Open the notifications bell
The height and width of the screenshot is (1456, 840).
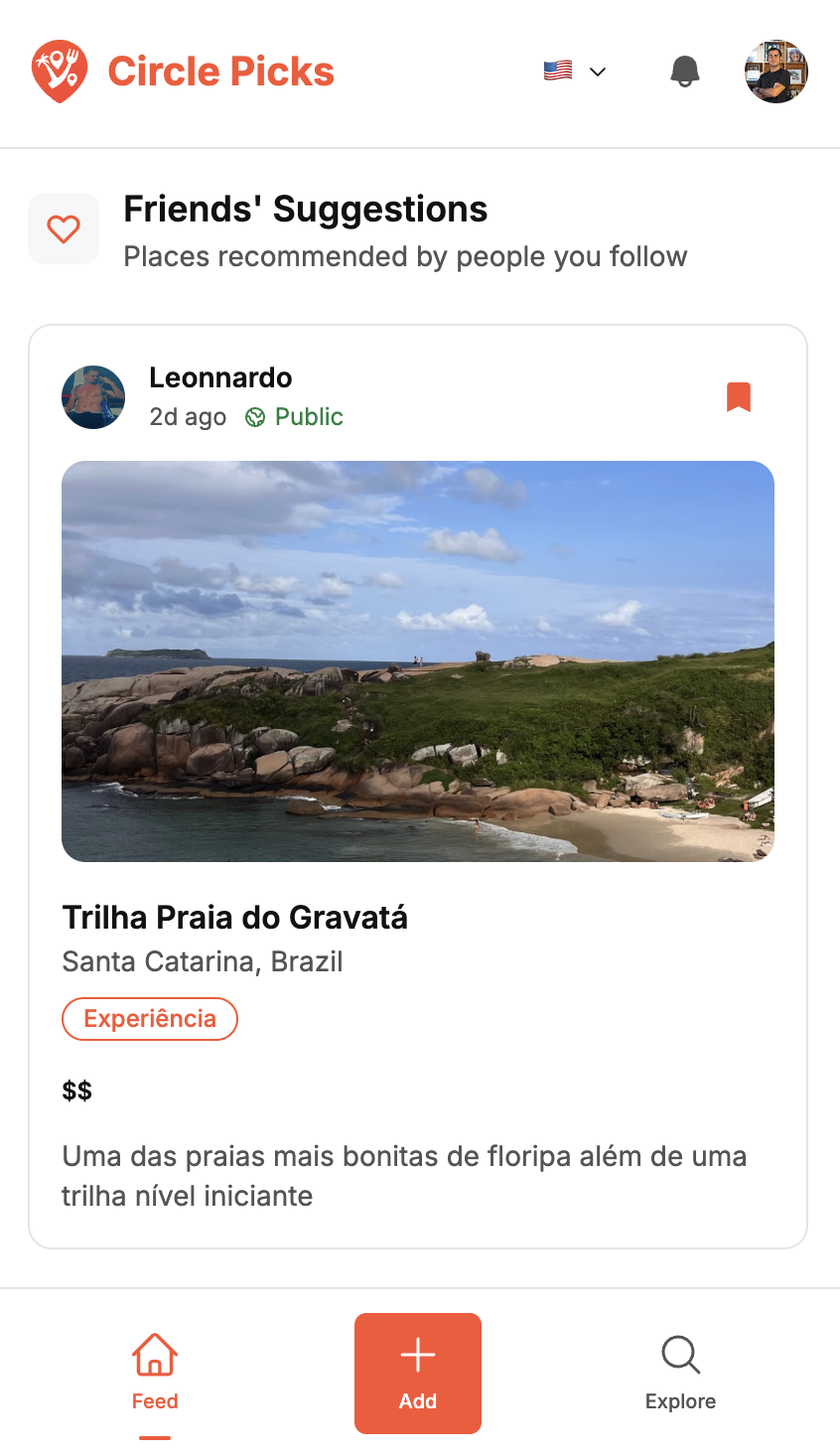pyautogui.click(x=684, y=72)
